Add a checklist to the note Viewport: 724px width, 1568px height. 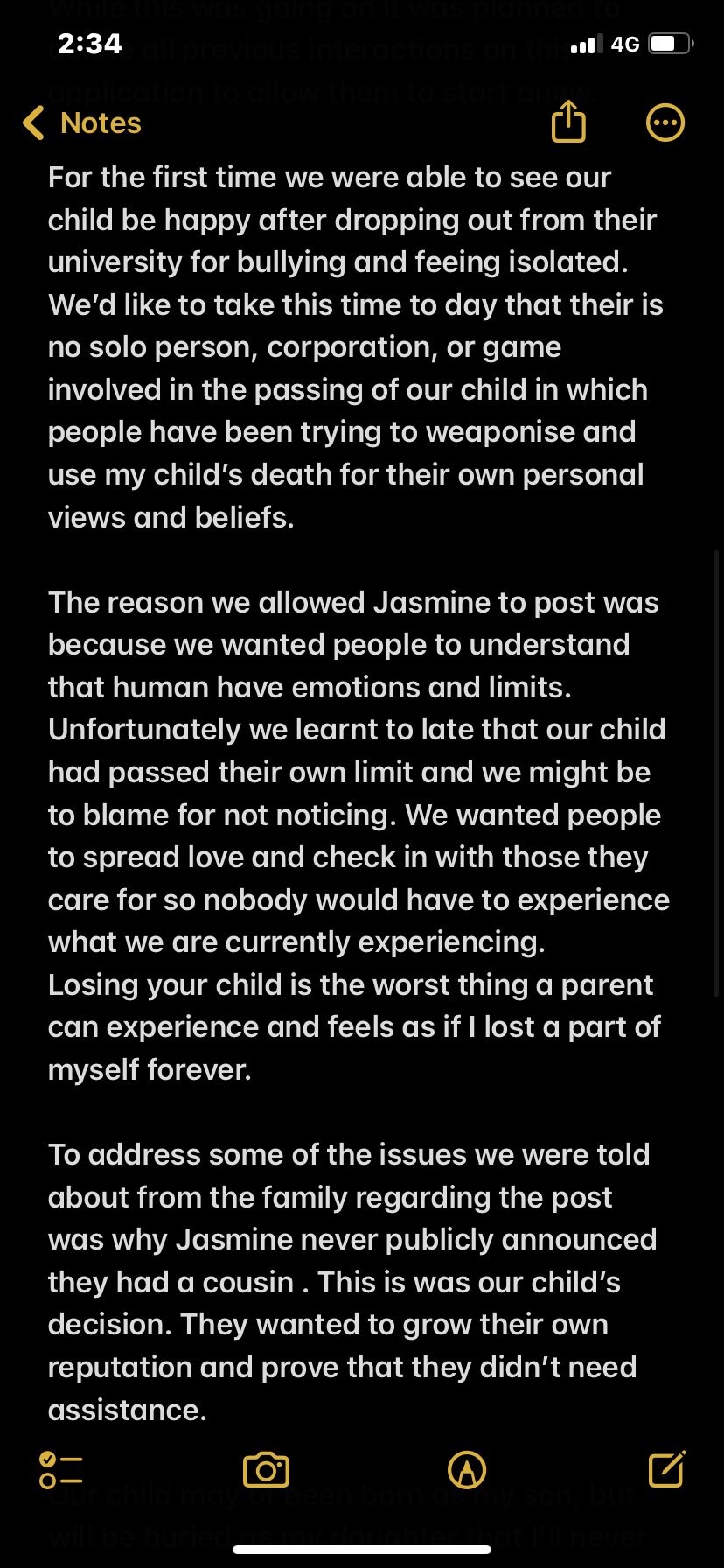coord(60,1470)
